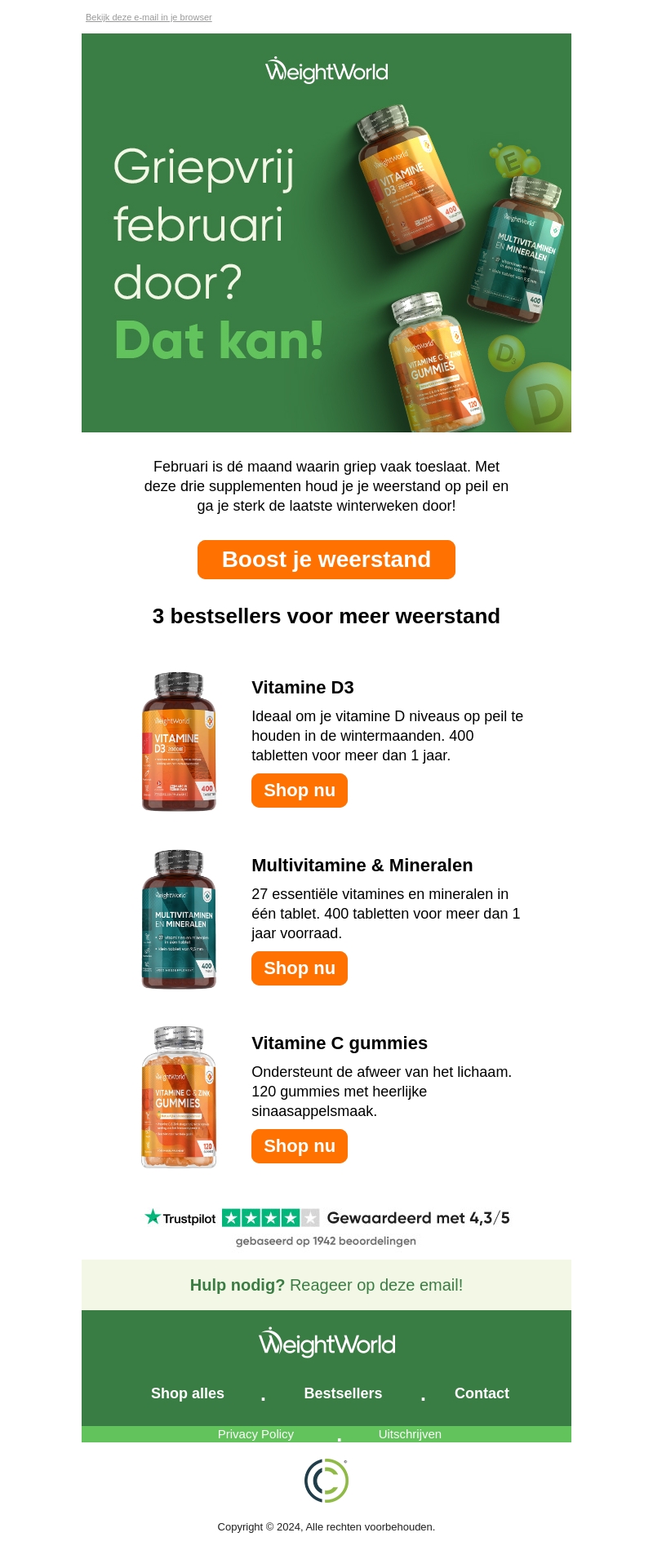Image resolution: width=653 pixels, height=1568 pixels.
Task: Go to Bestsellers in the footer
Action: [343, 1393]
